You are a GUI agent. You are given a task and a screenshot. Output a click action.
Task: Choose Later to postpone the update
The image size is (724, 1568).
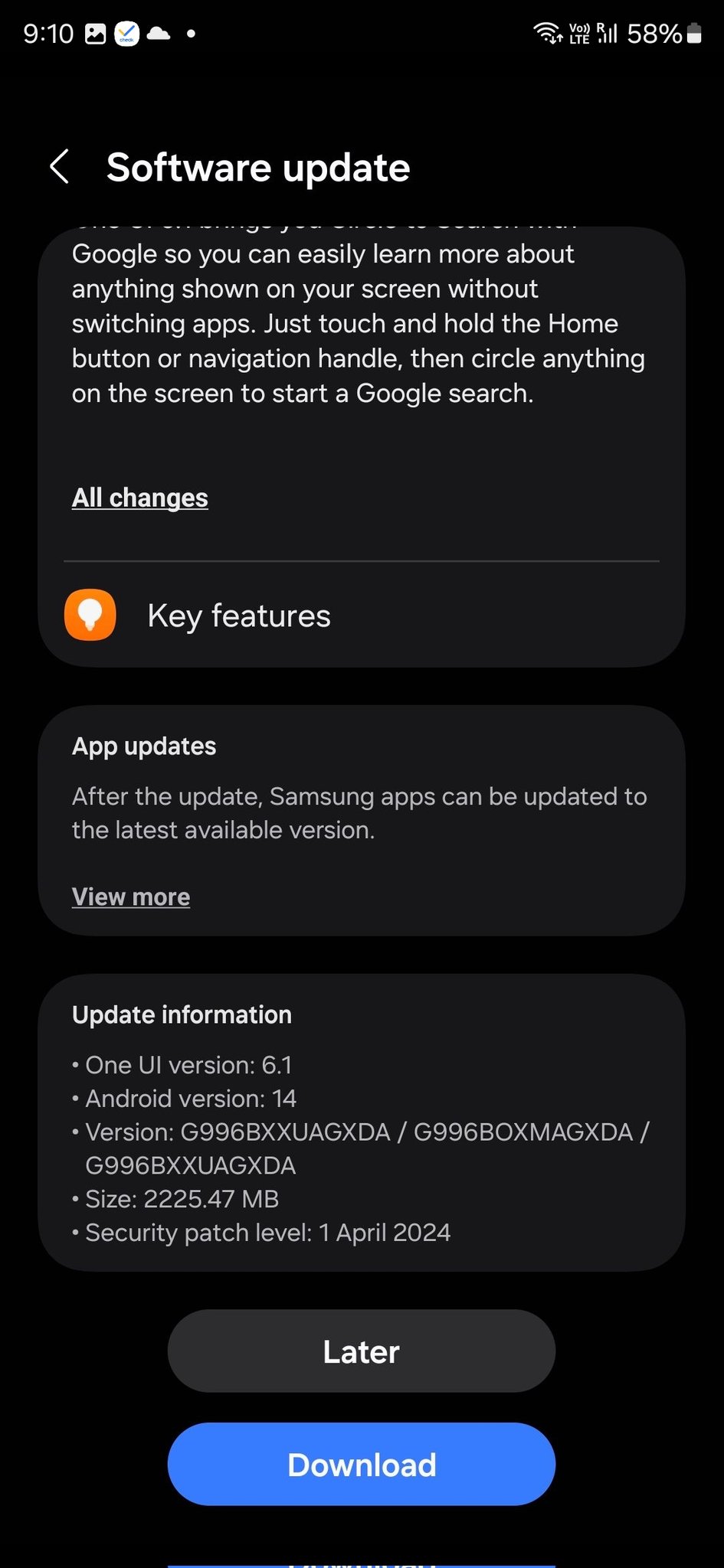[x=362, y=1351]
